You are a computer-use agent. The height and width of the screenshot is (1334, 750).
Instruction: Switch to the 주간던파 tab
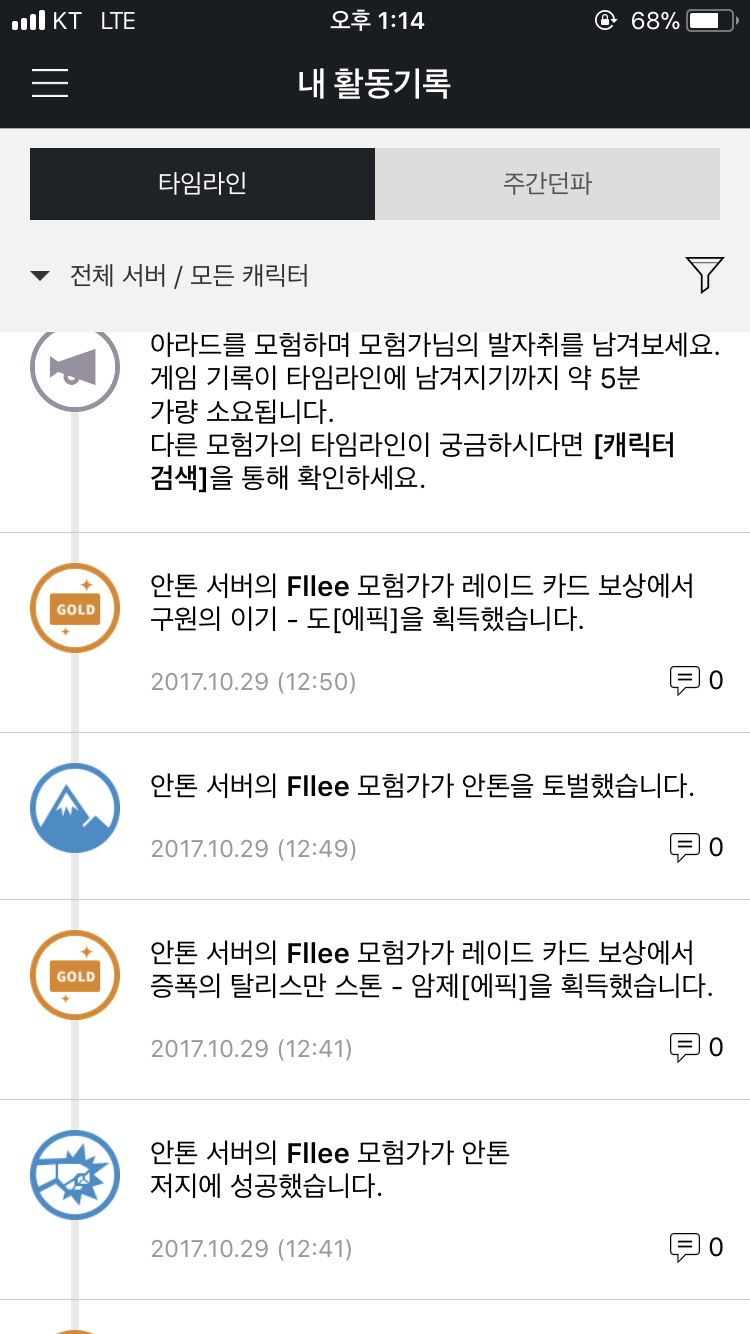[548, 184]
